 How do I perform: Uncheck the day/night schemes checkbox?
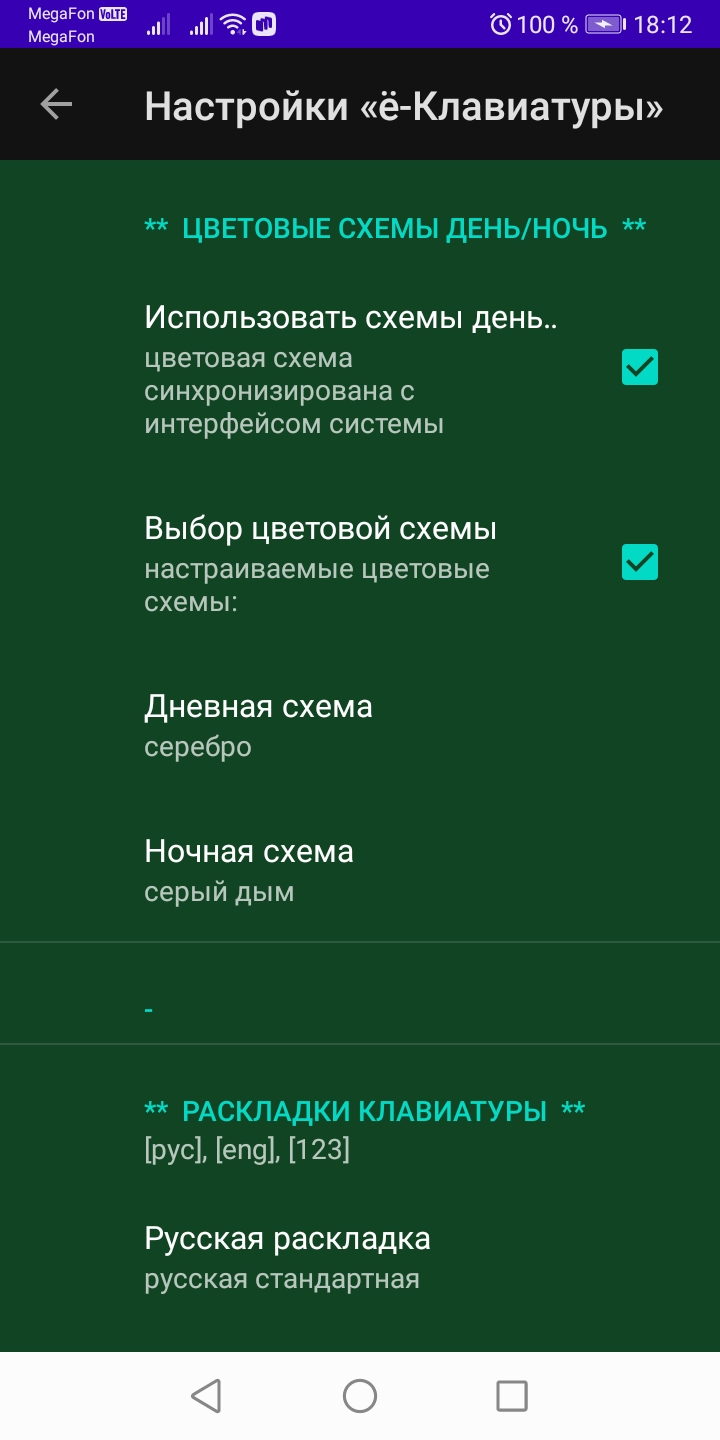tap(640, 367)
